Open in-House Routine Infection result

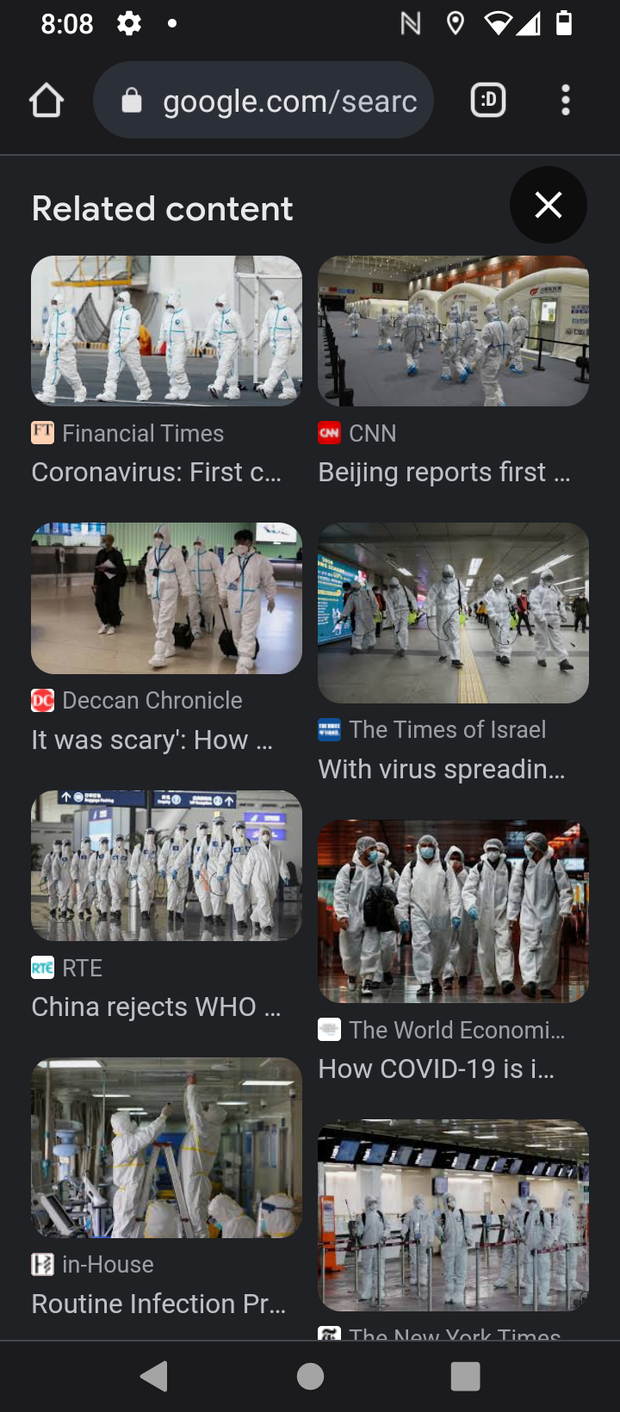[166, 1189]
